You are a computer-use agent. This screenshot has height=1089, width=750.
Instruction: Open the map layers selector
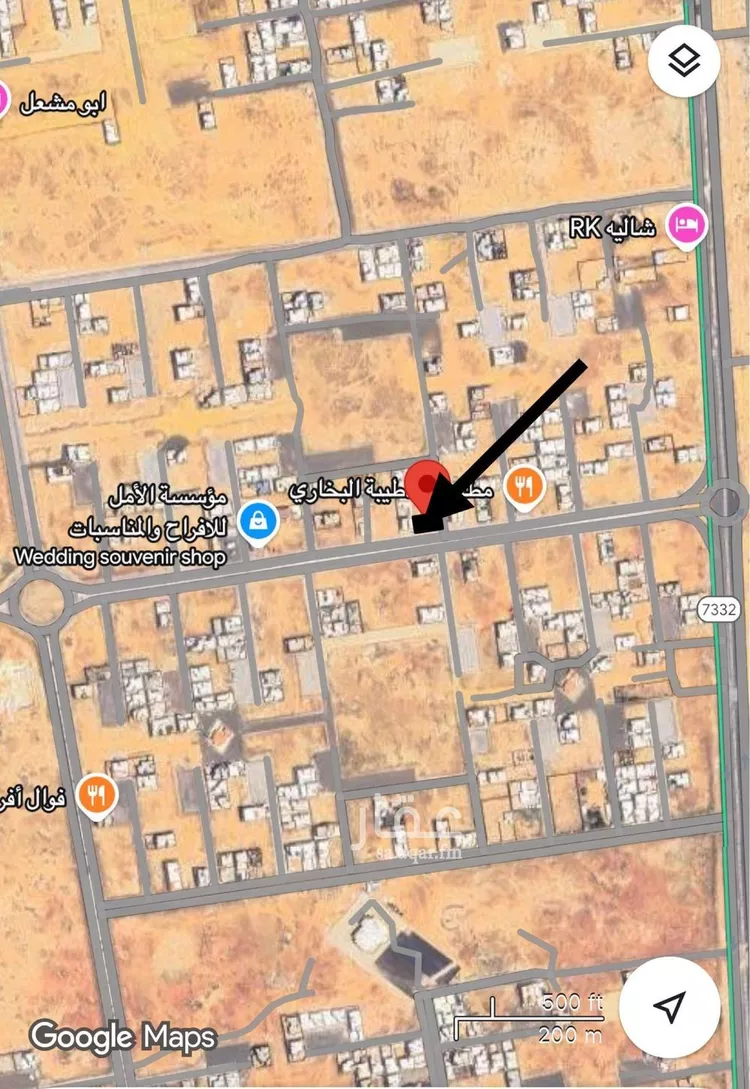click(684, 62)
